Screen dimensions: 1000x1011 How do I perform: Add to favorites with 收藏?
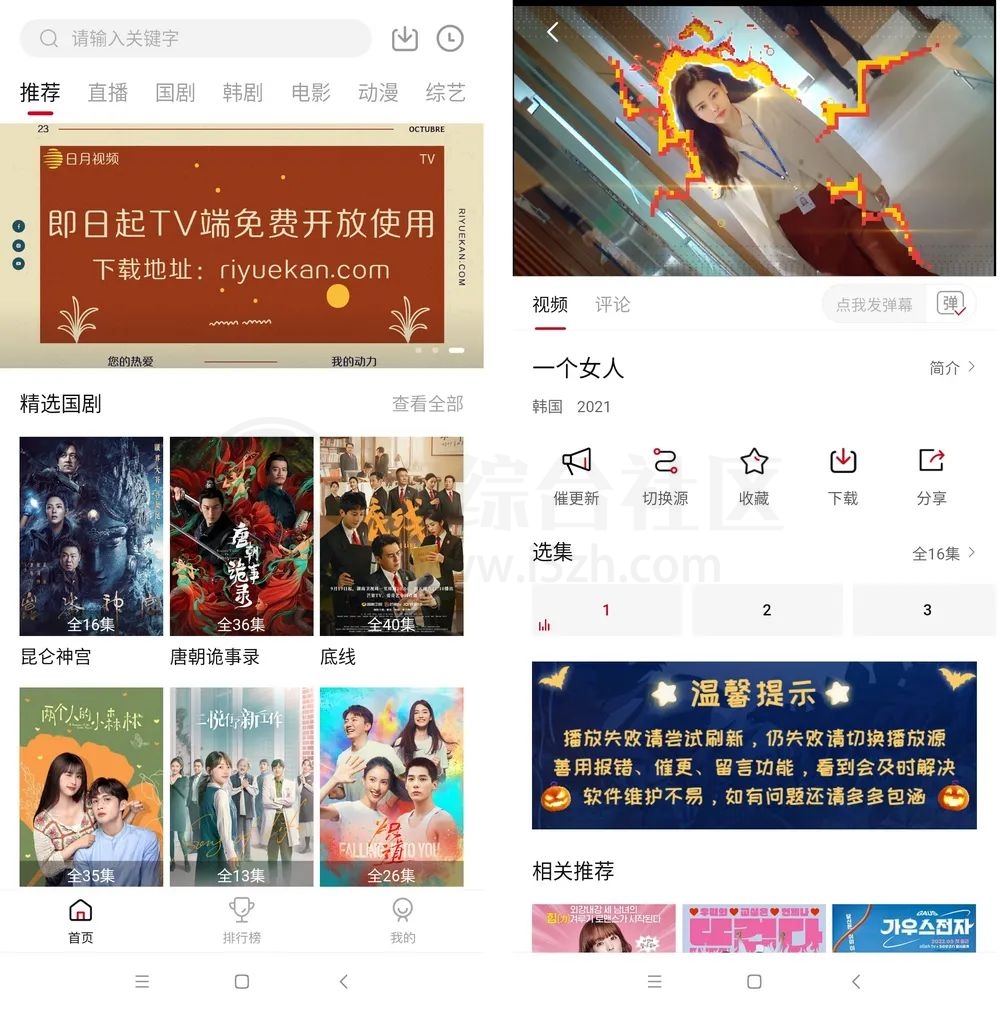[x=754, y=476]
